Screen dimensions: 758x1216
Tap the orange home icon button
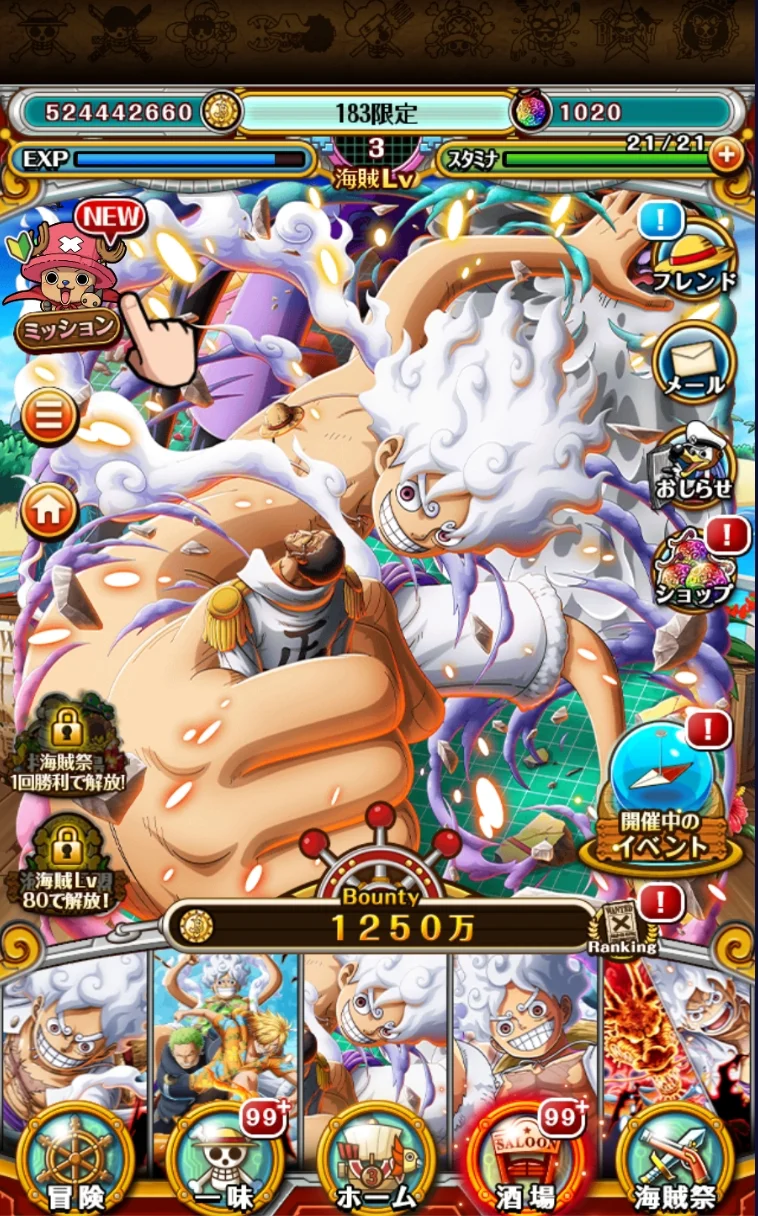[49, 511]
